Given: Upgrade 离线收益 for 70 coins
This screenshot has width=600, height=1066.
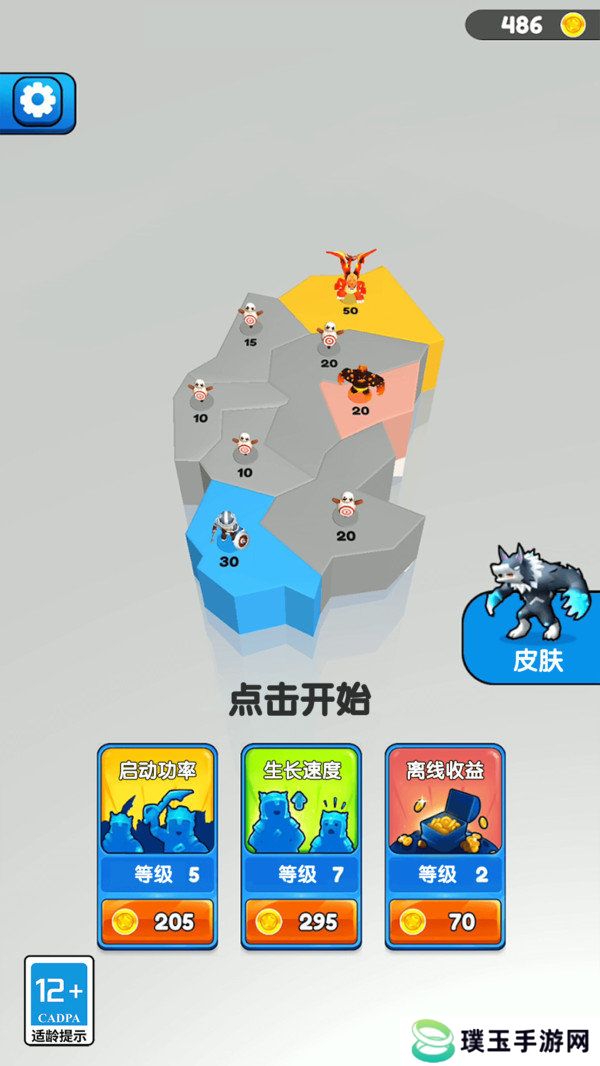Looking at the screenshot, I should (x=445, y=921).
